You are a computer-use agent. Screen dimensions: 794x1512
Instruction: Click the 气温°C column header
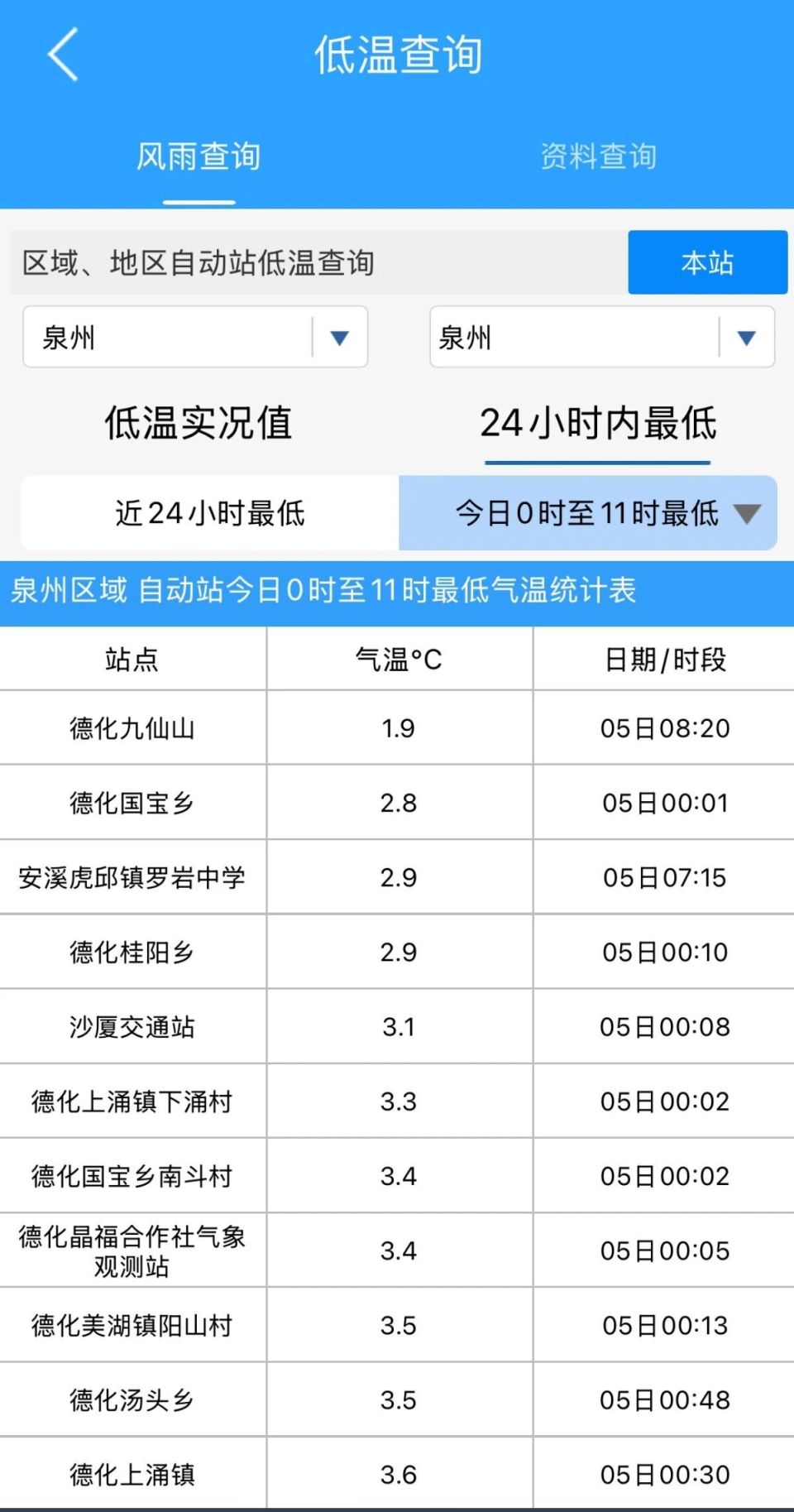click(x=398, y=658)
